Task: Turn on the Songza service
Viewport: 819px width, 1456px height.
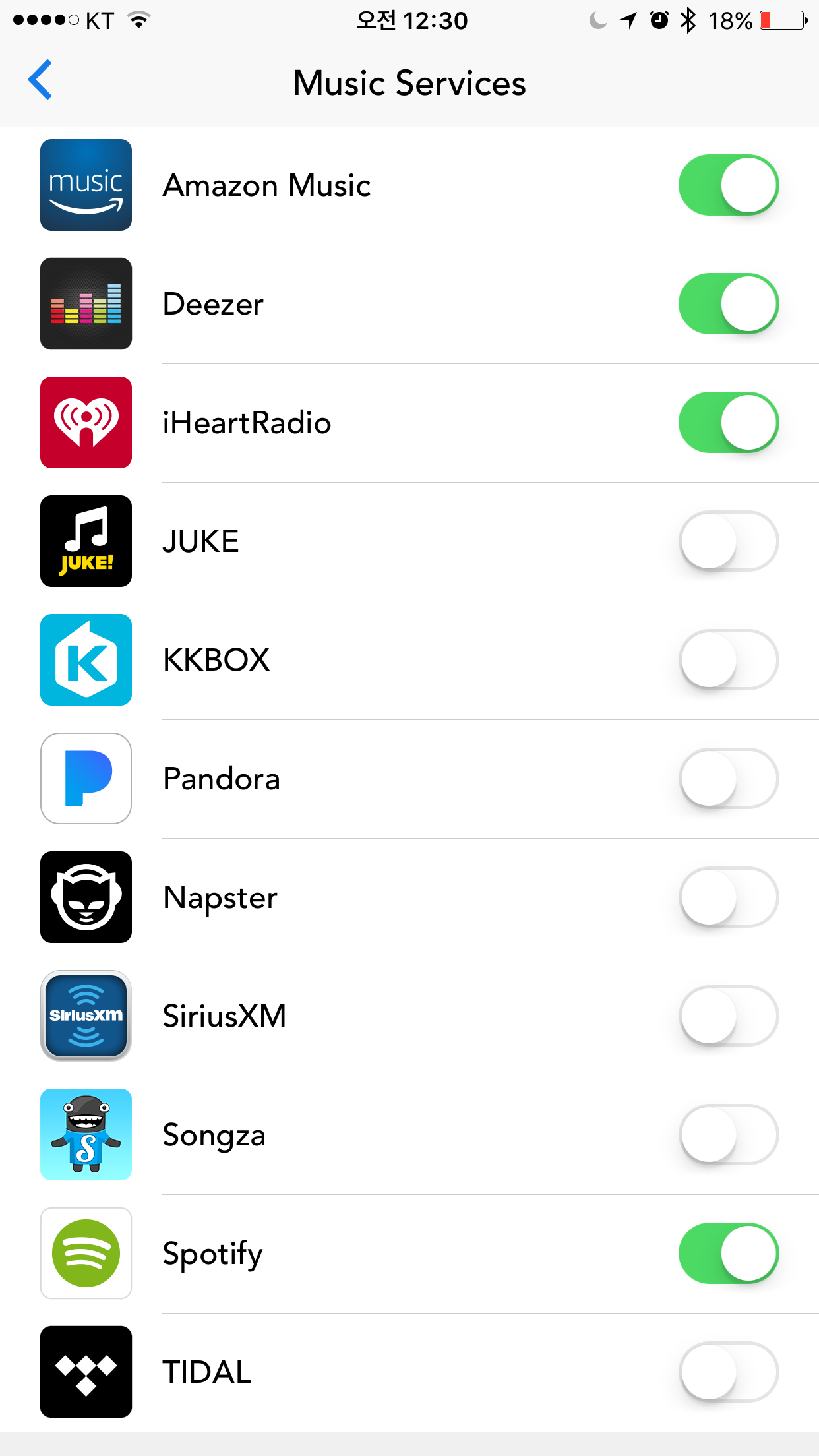Action: (728, 1135)
